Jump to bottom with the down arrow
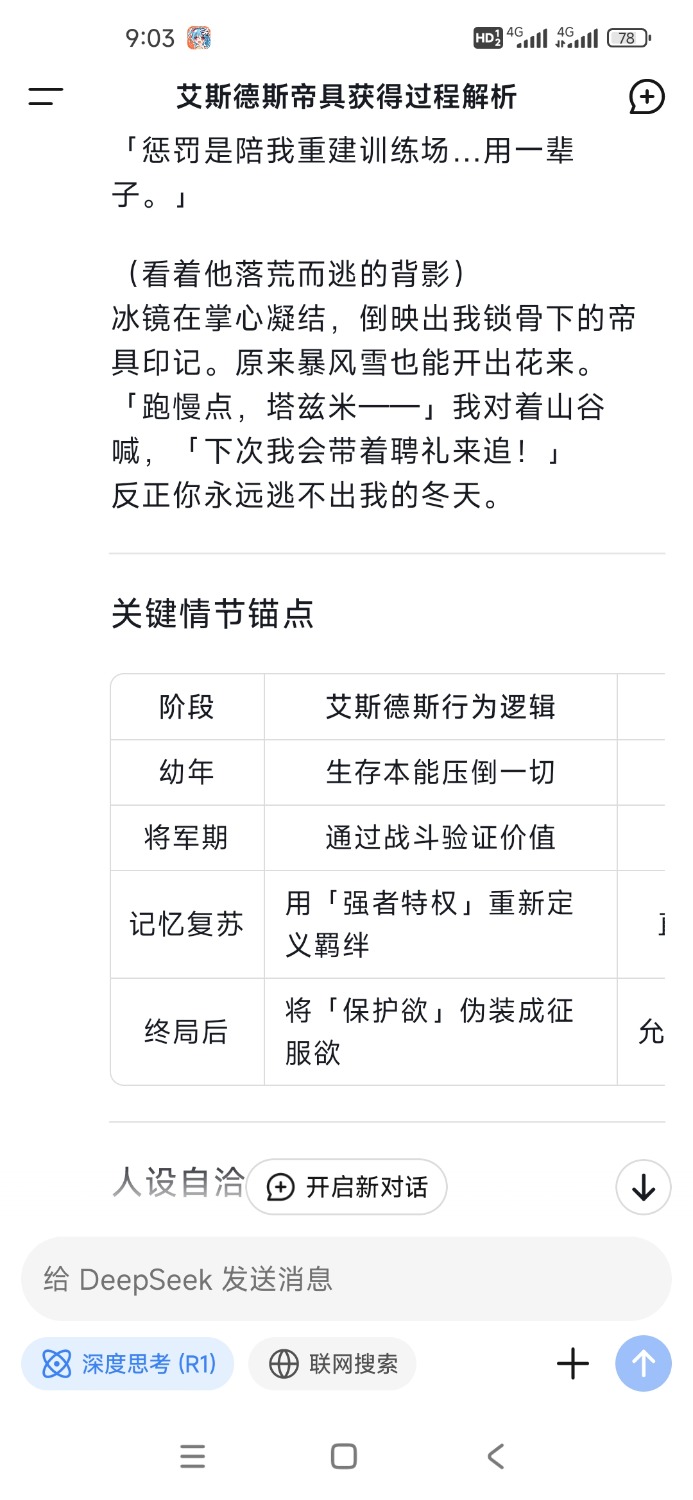 point(643,1187)
